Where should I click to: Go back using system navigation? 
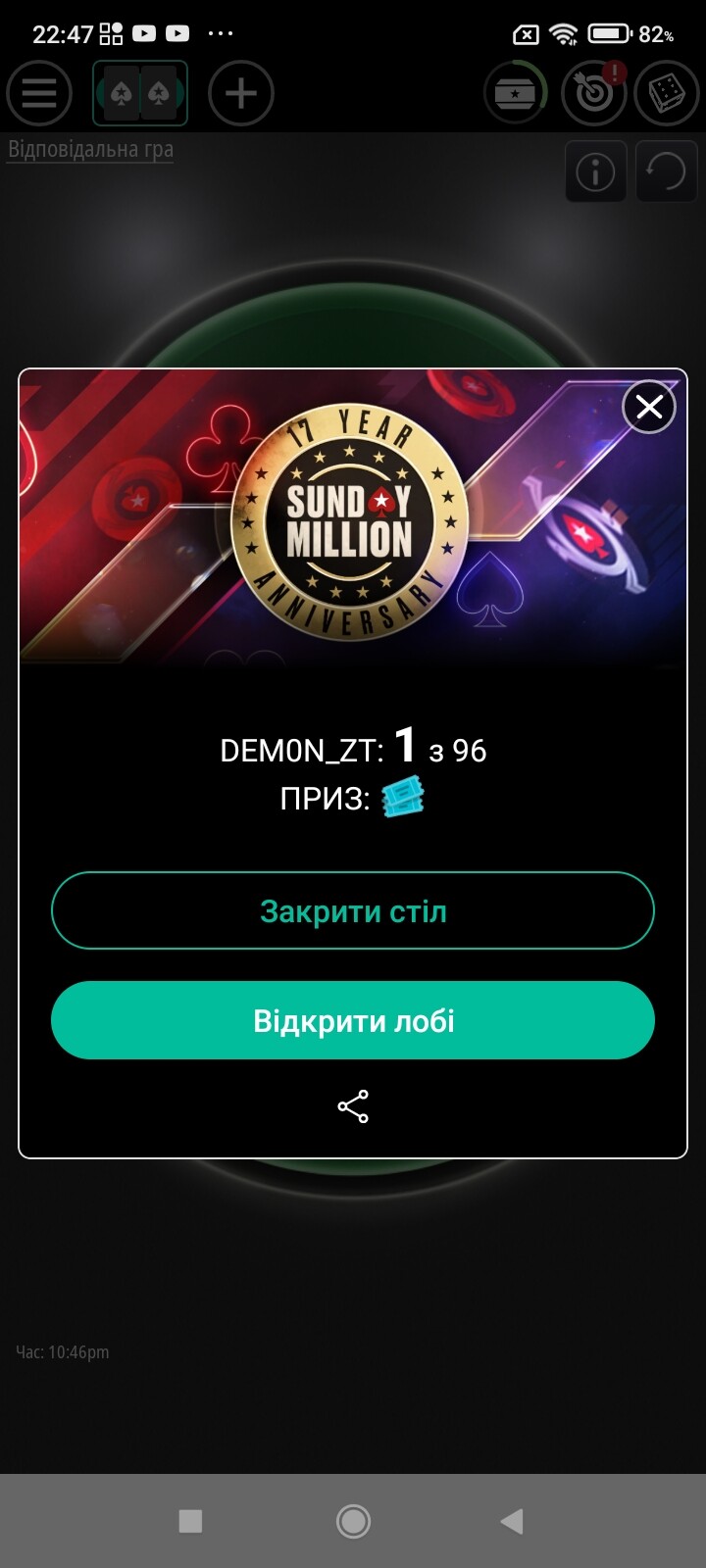[x=512, y=1521]
